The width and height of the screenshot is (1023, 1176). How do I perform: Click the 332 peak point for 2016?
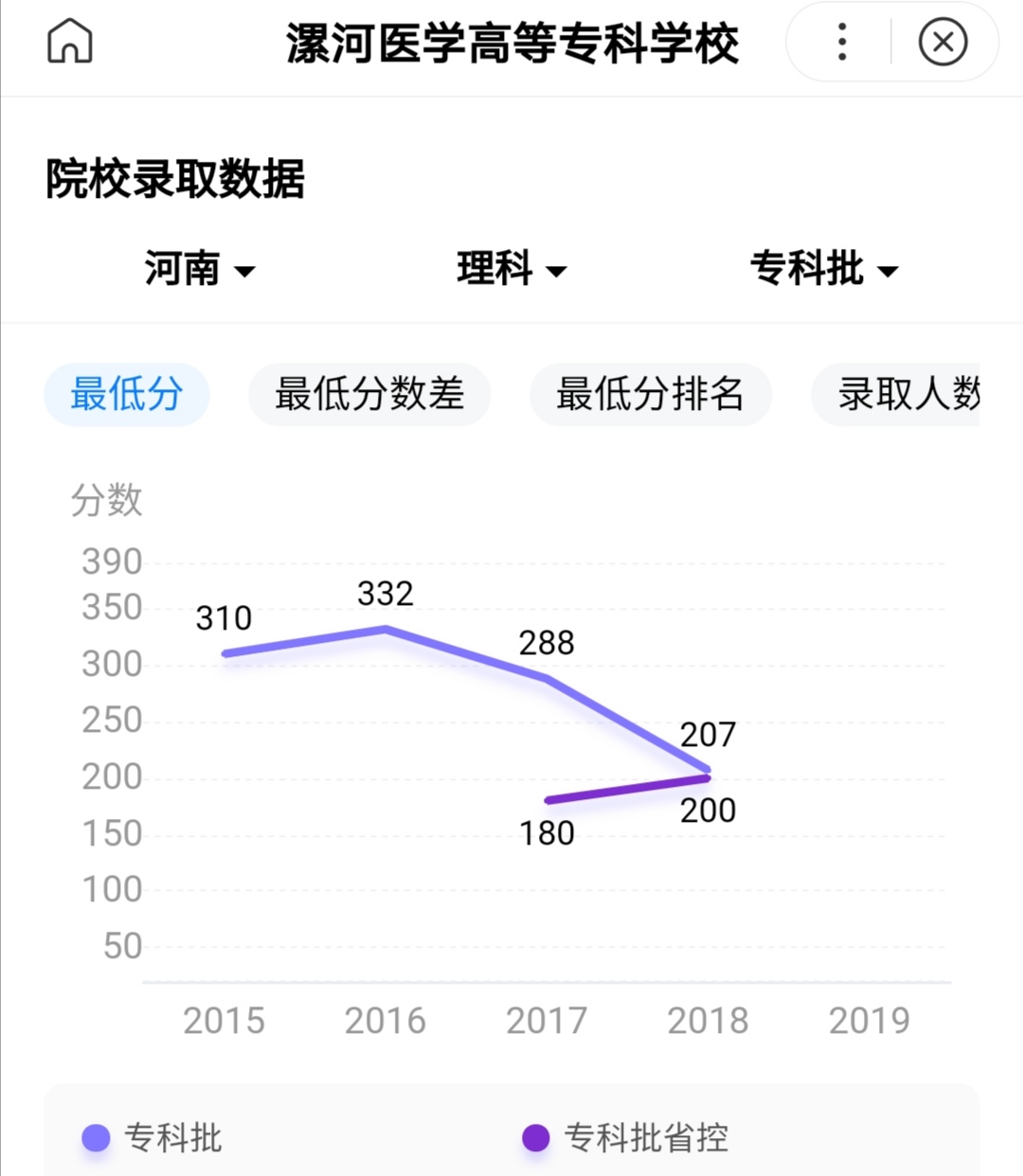[x=386, y=628]
